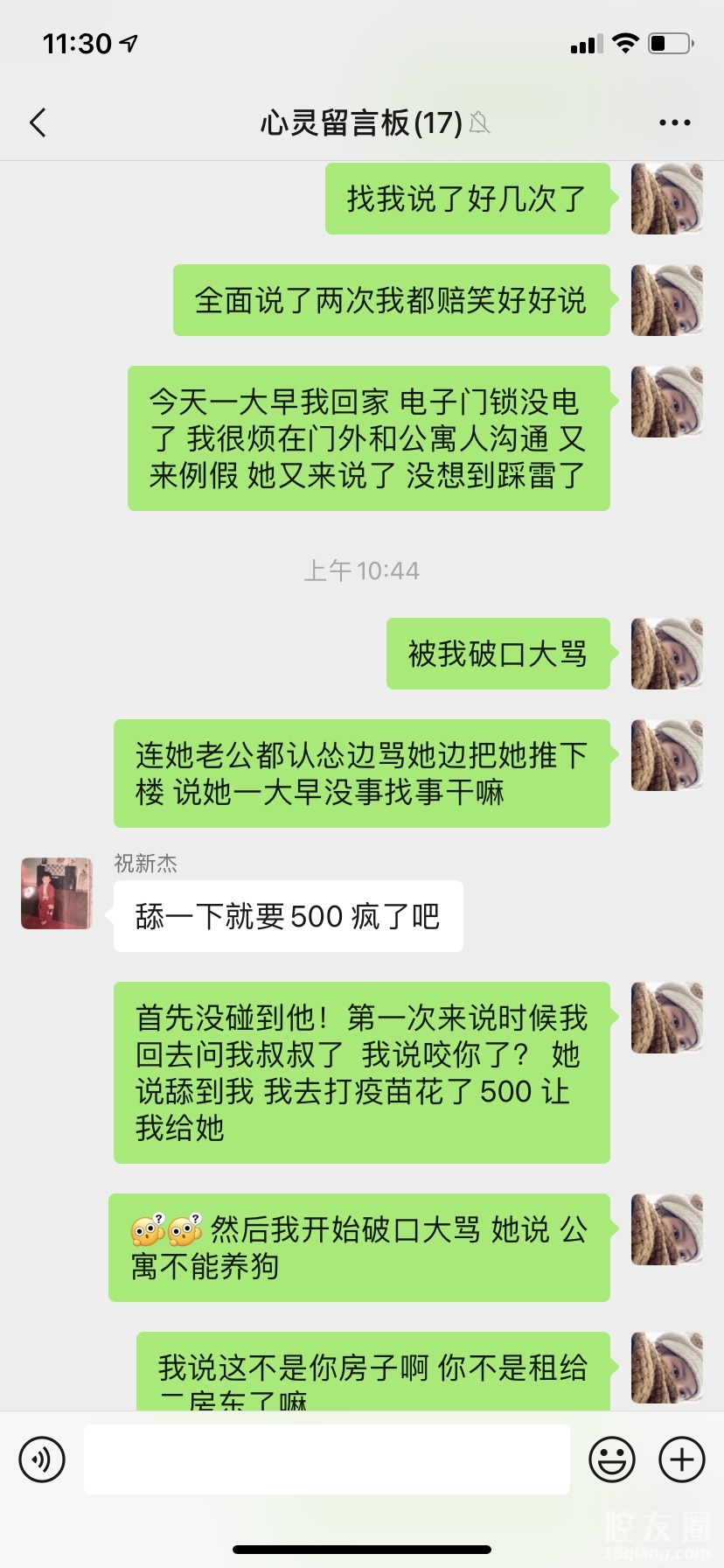
Task: Open the group chat options menu
Action: click(674, 123)
